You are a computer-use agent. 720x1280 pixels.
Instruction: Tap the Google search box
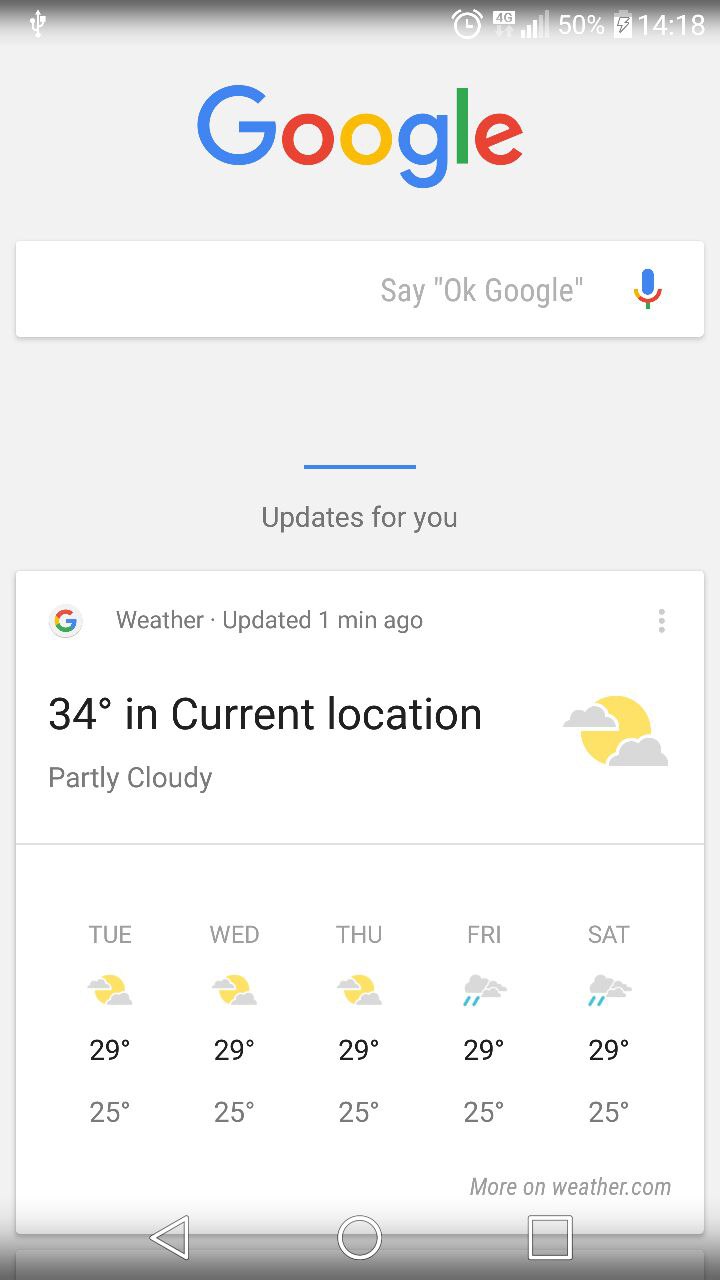(300, 290)
